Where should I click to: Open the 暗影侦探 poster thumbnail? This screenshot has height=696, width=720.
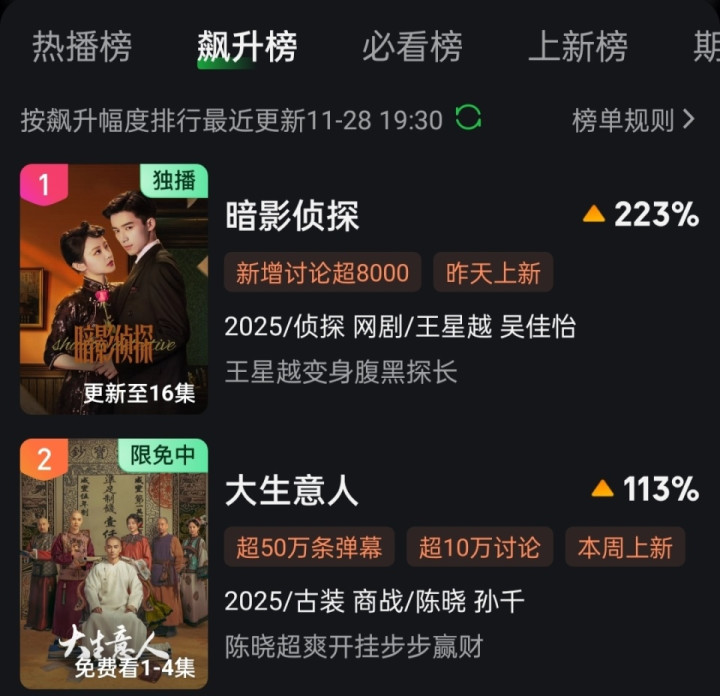point(114,288)
